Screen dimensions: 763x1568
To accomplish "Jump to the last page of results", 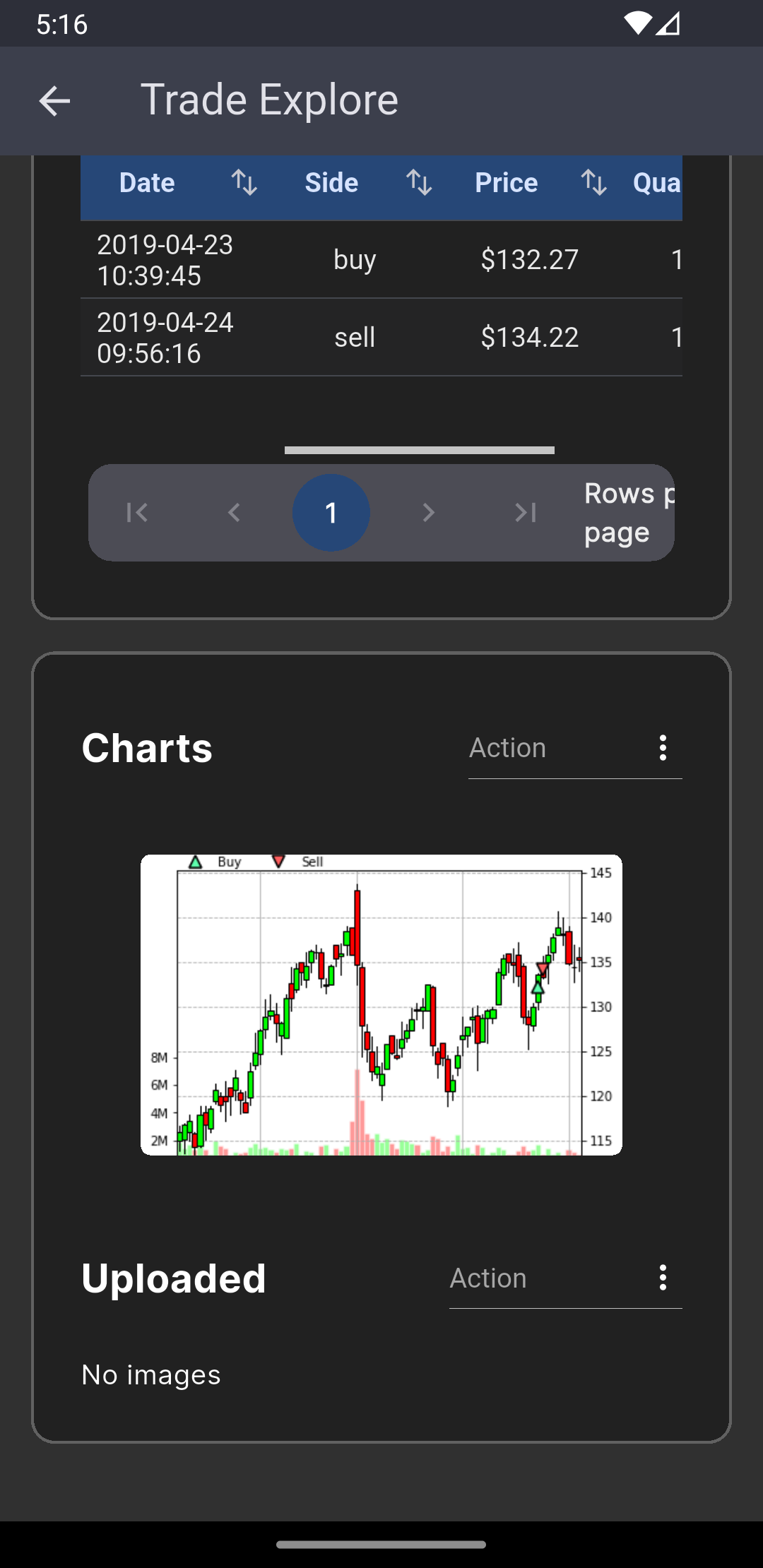I will tap(526, 513).
